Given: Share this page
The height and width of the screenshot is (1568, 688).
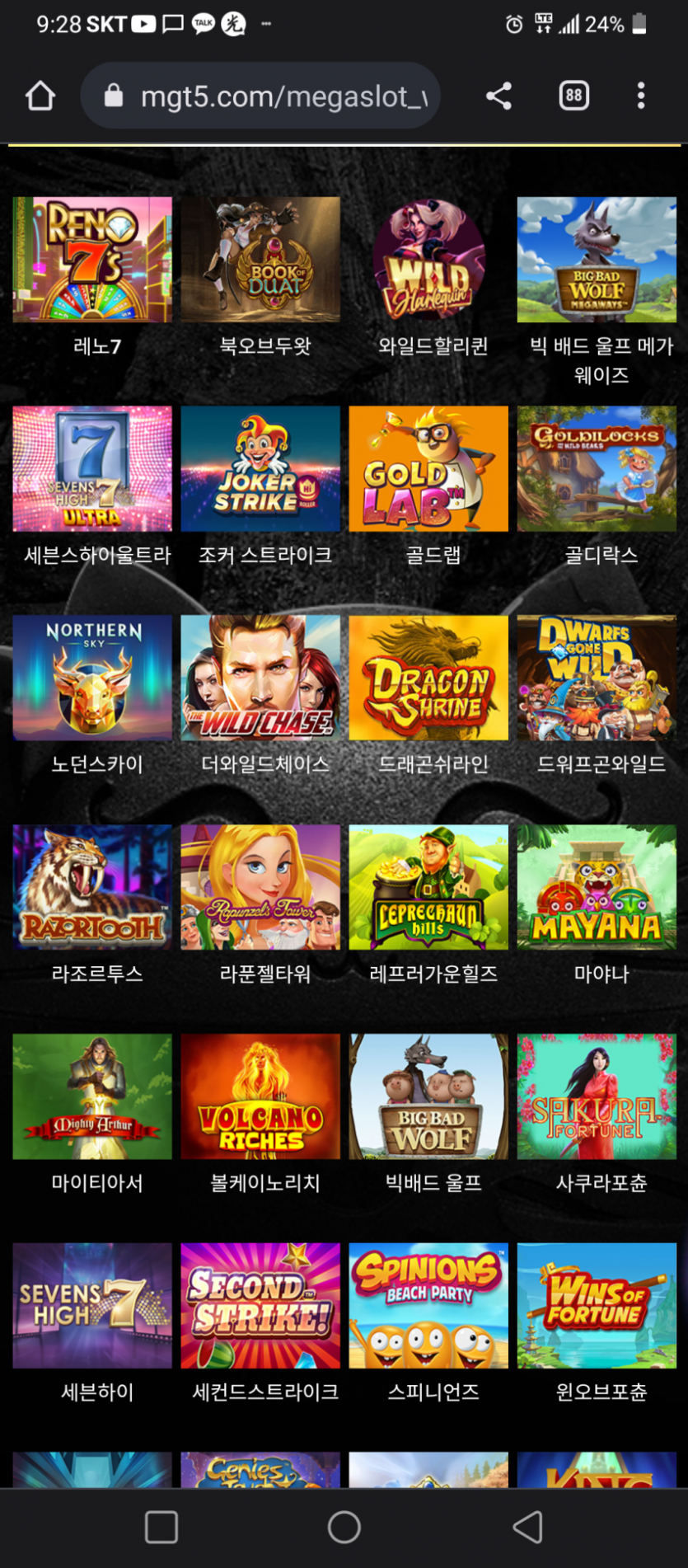Looking at the screenshot, I should click(498, 96).
